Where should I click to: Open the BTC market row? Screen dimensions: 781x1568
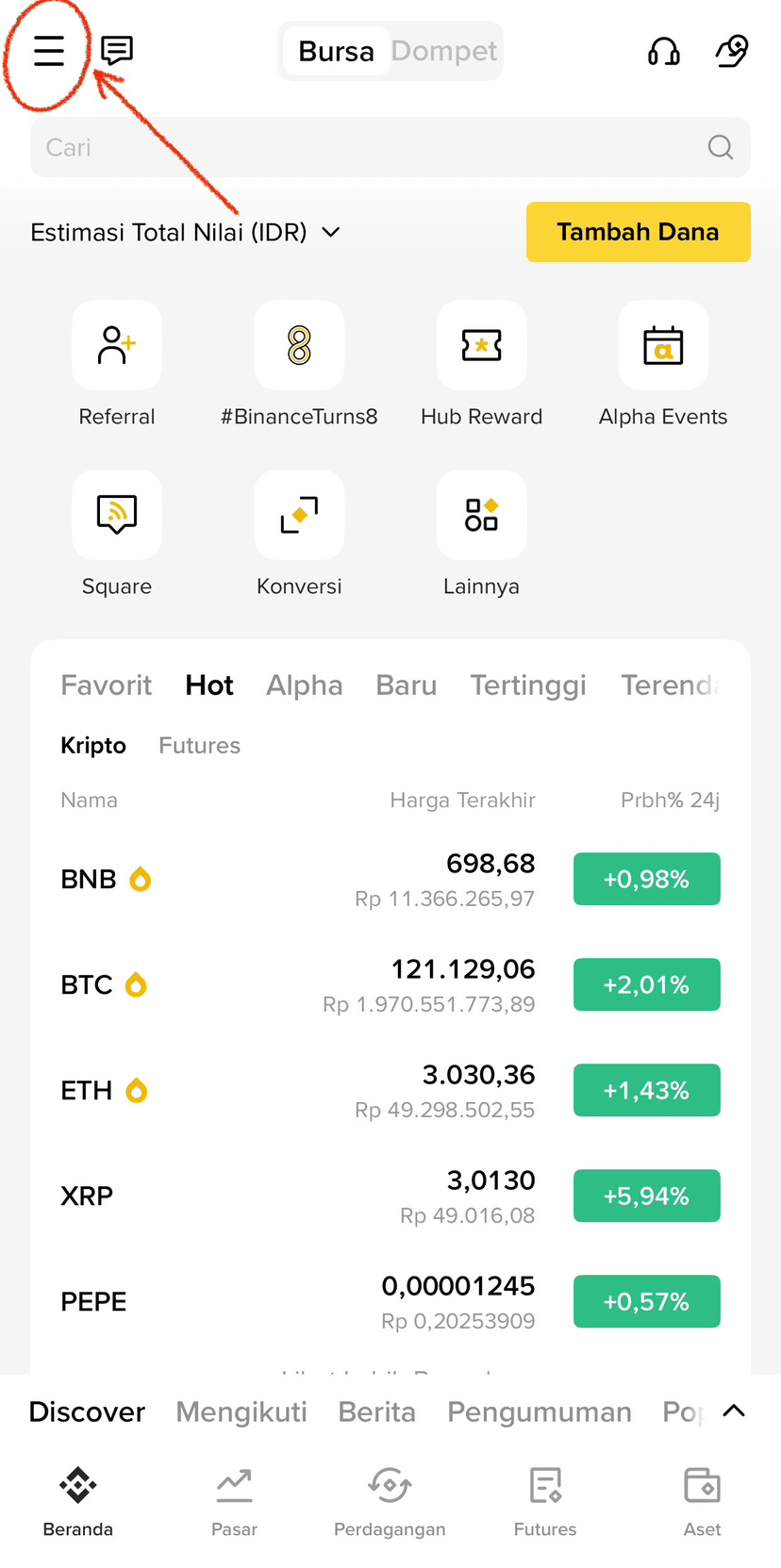pyautogui.click(x=390, y=984)
